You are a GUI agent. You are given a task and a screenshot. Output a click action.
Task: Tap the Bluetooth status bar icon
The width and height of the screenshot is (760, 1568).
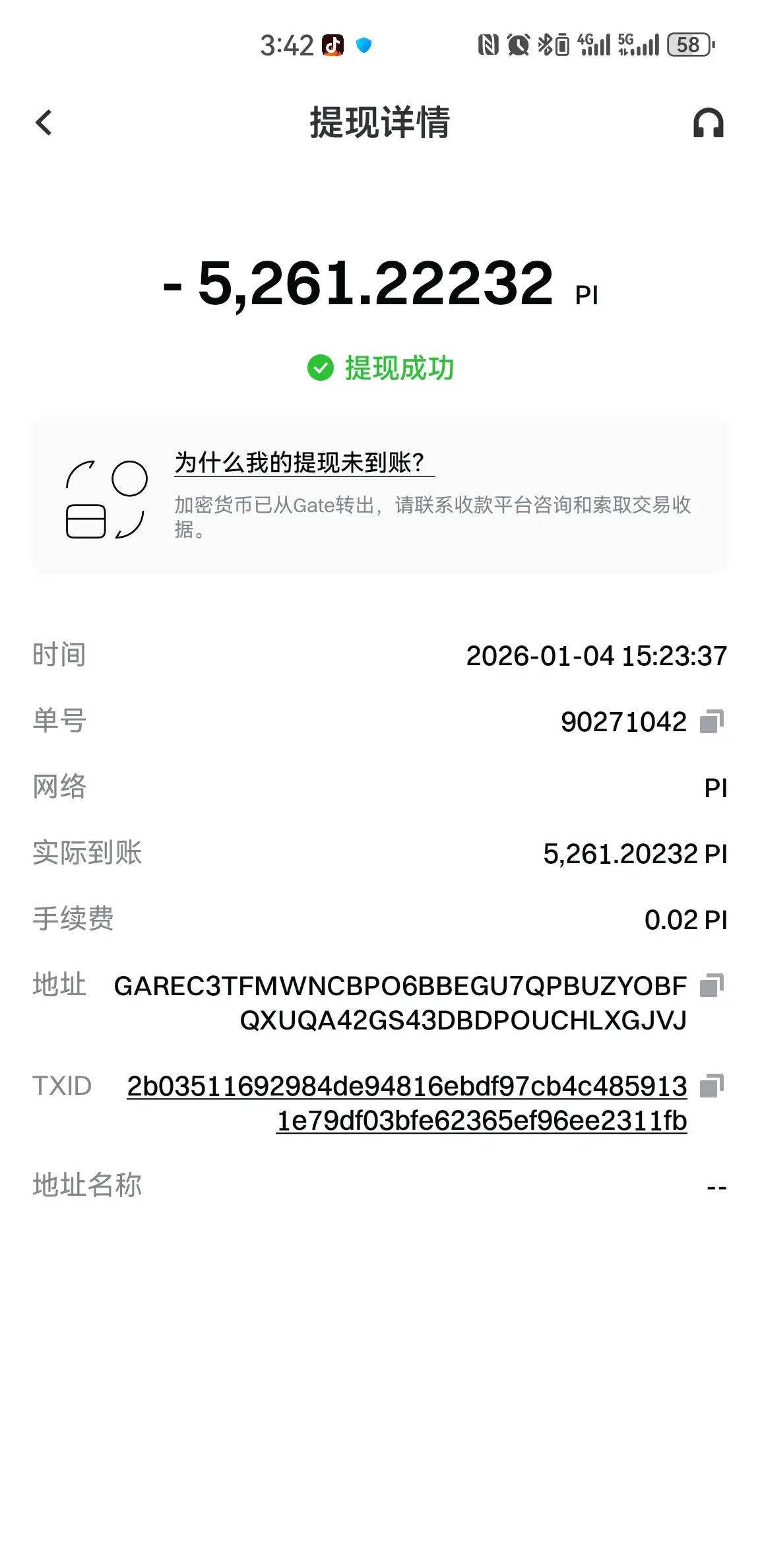pyautogui.click(x=545, y=45)
